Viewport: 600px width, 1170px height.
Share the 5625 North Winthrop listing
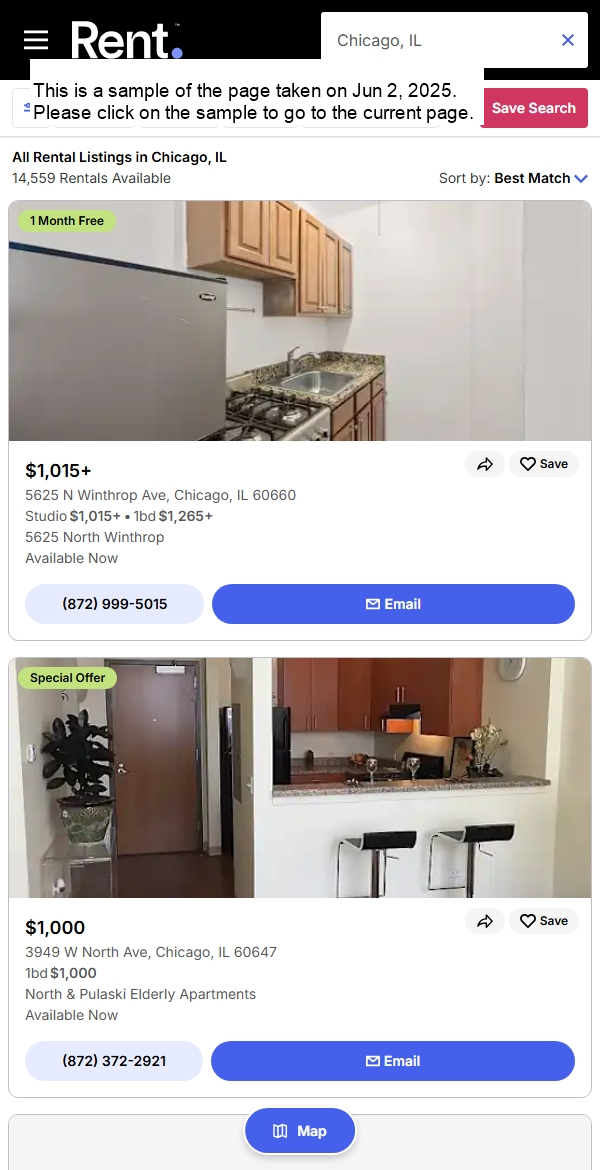pyautogui.click(x=485, y=464)
